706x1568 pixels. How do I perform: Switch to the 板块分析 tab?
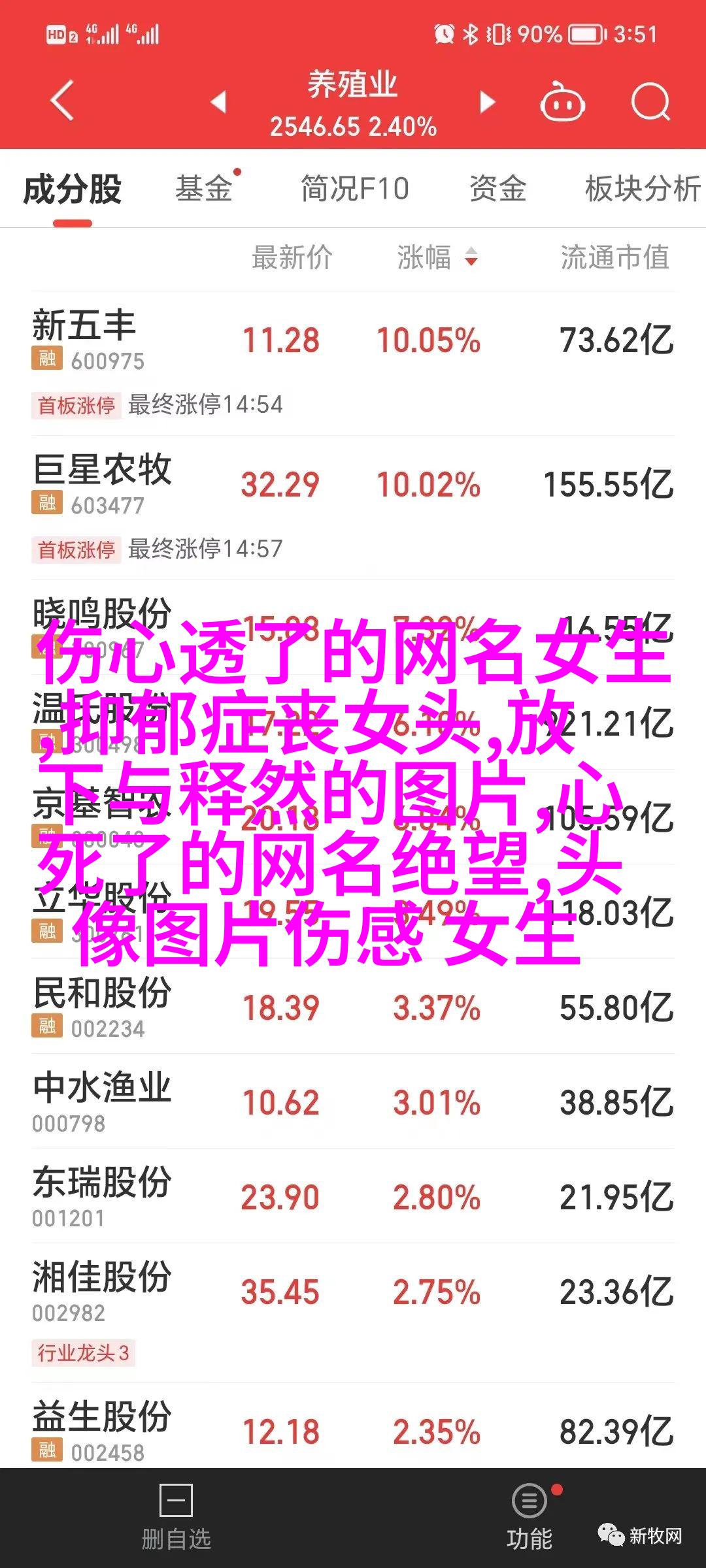642,189
